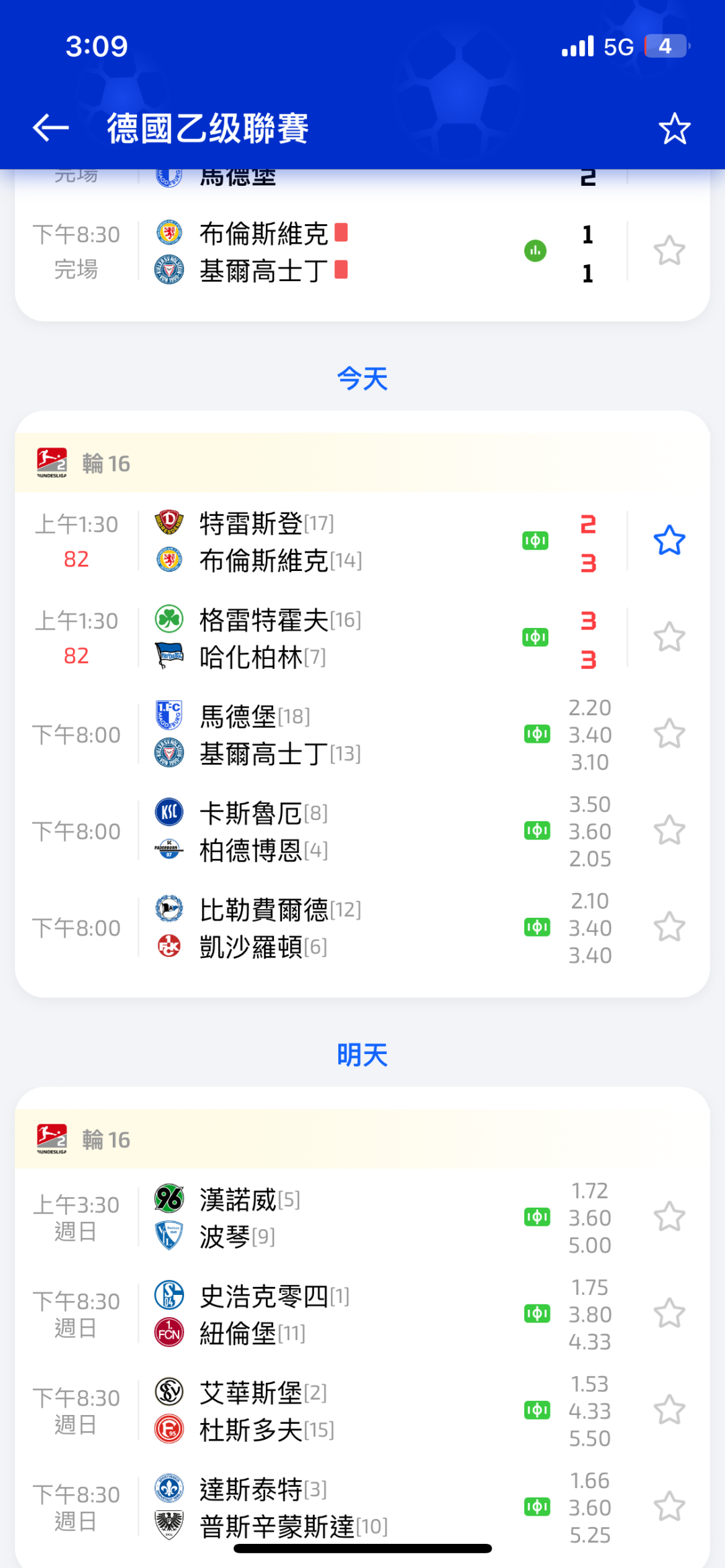Star the 達斯泰特 vs 普斯辛蒙斯達 match

click(669, 1507)
